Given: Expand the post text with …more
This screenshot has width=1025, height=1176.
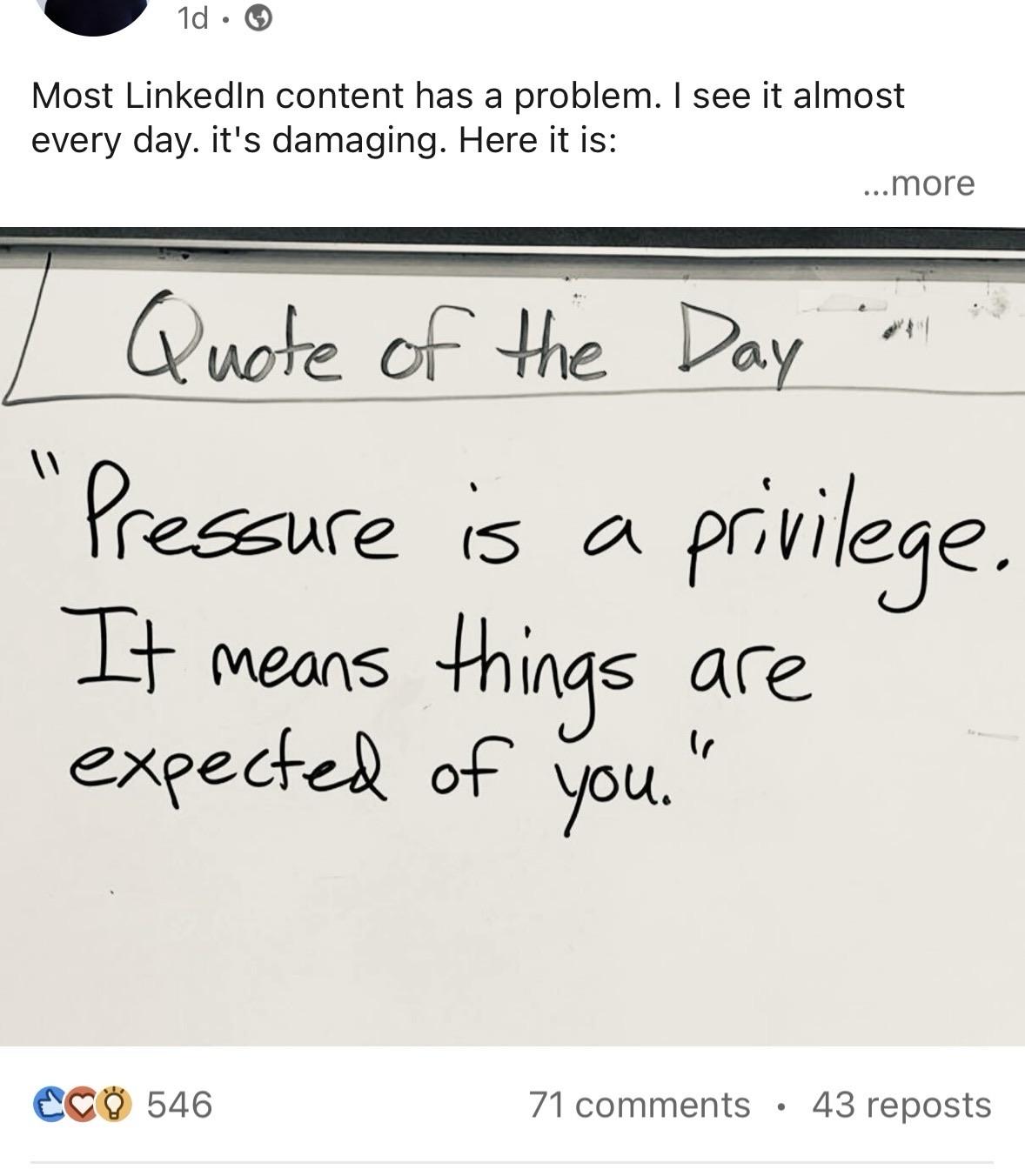Looking at the screenshot, I should click(x=921, y=184).
